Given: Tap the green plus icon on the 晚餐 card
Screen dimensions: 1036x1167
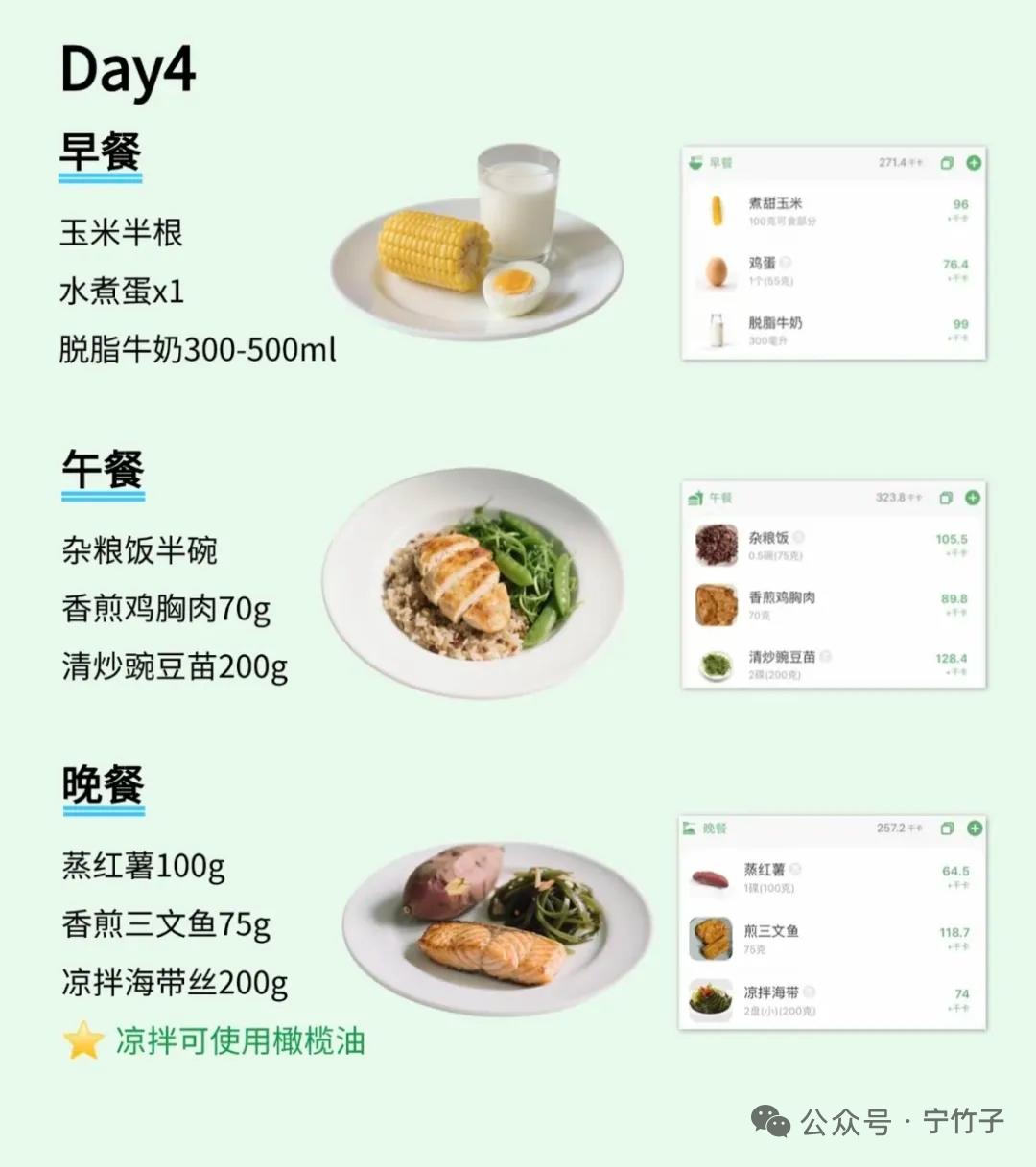Looking at the screenshot, I should pyautogui.click(x=974, y=829).
